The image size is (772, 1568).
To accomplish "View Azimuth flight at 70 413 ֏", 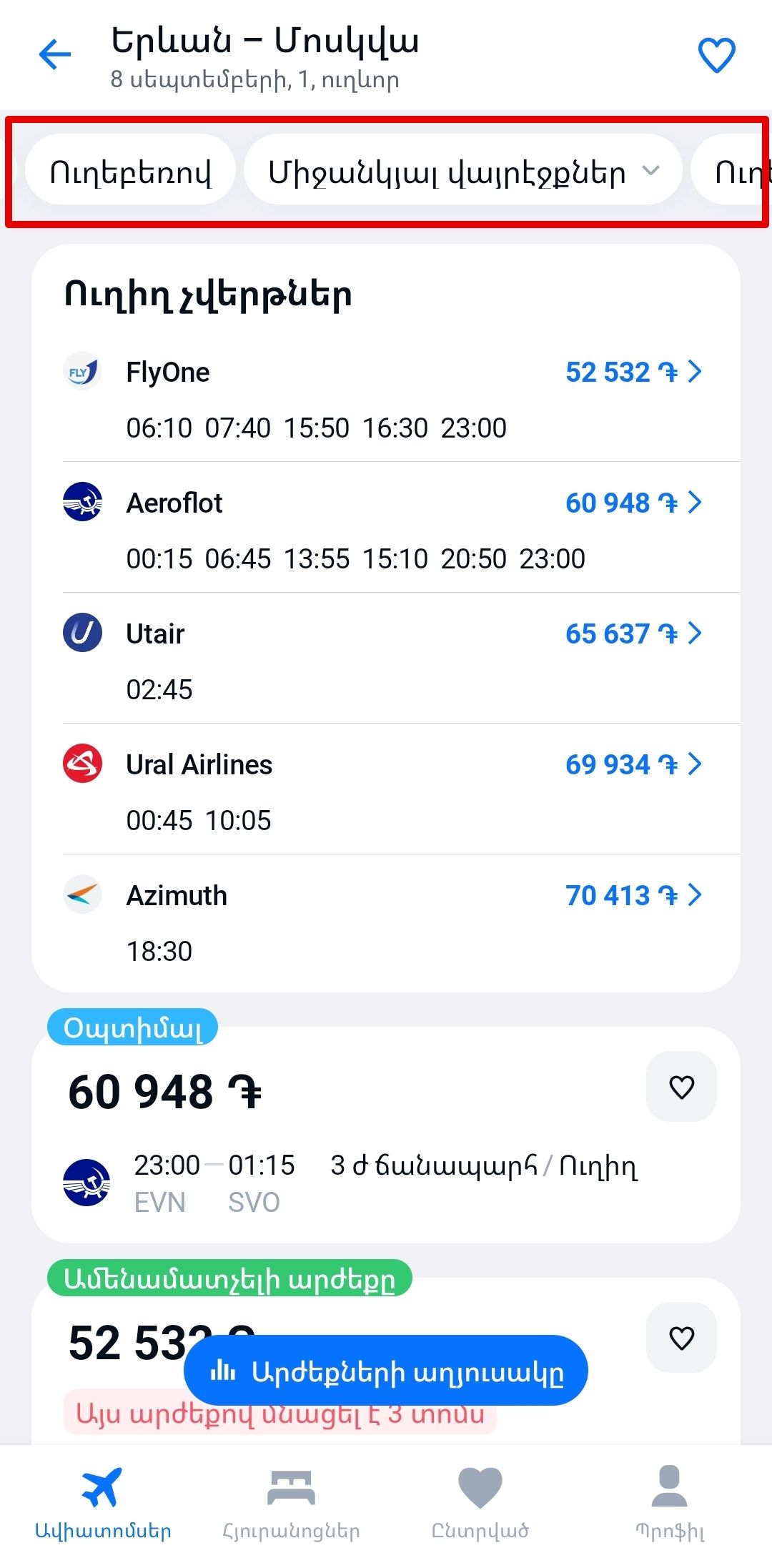I will pyautogui.click(x=632, y=895).
